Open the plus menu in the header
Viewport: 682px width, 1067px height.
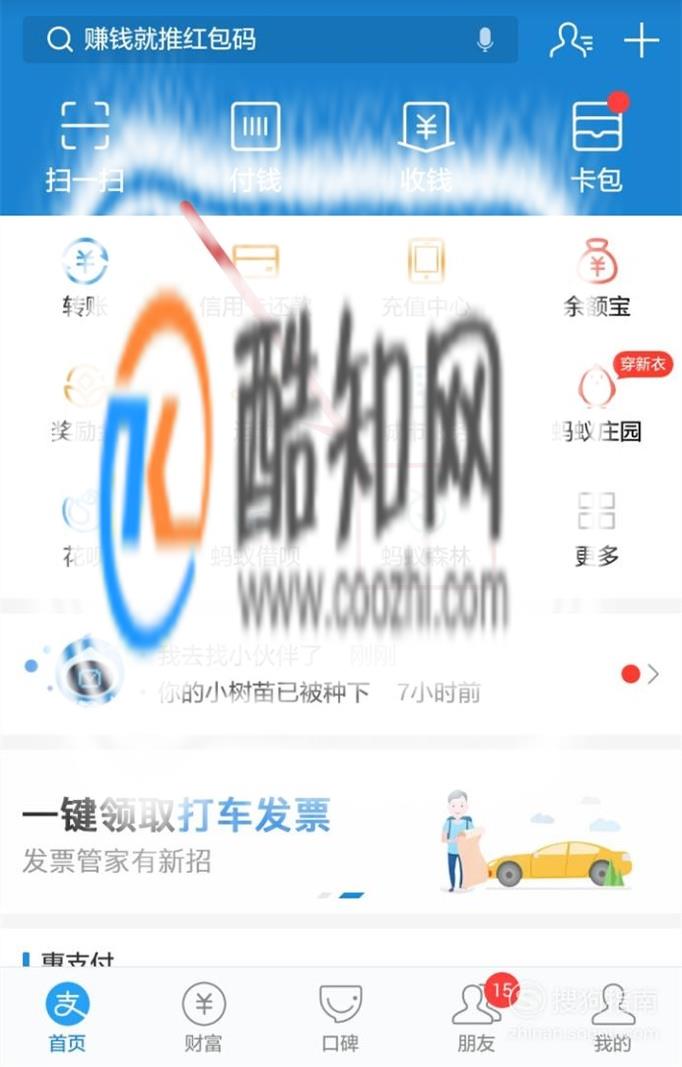click(x=641, y=40)
